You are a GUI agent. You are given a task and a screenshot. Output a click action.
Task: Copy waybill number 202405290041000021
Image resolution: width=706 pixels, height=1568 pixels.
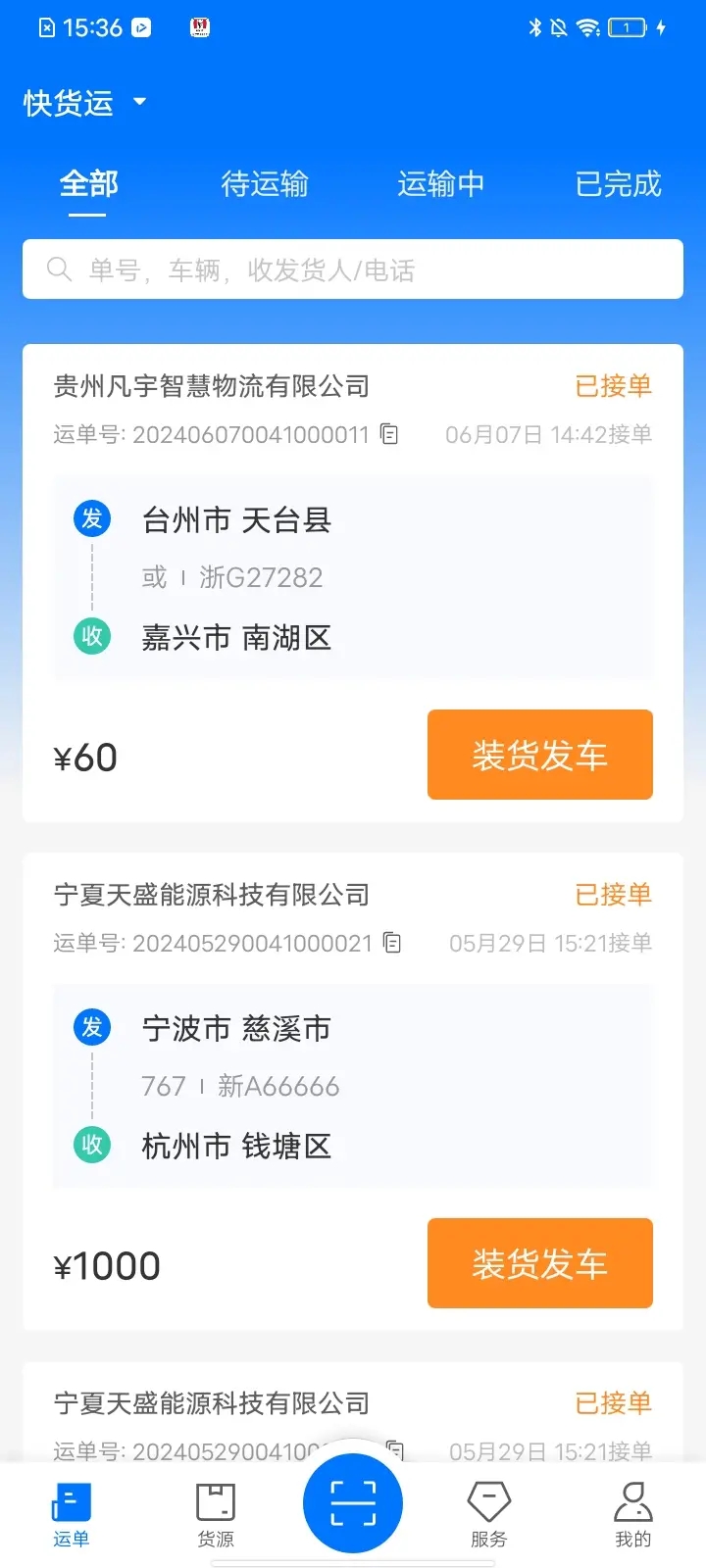pyautogui.click(x=392, y=943)
